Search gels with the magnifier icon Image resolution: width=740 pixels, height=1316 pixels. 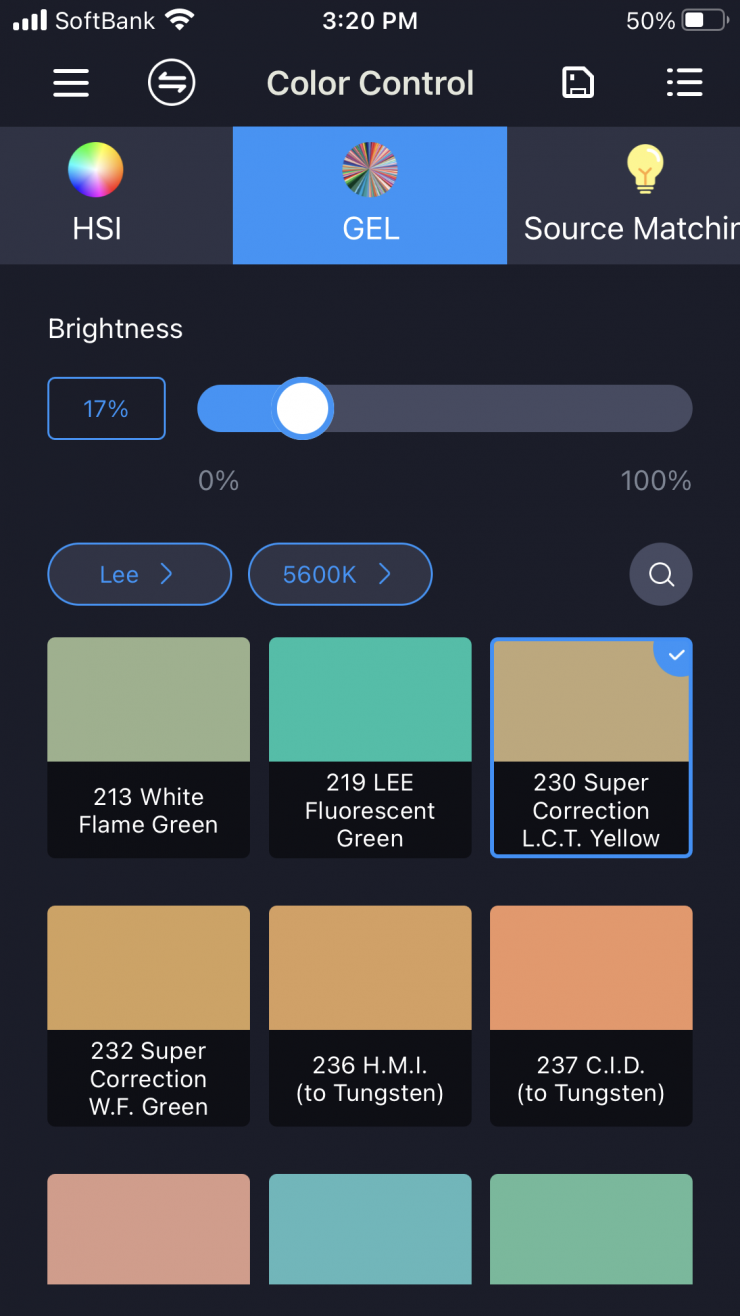(x=660, y=574)
